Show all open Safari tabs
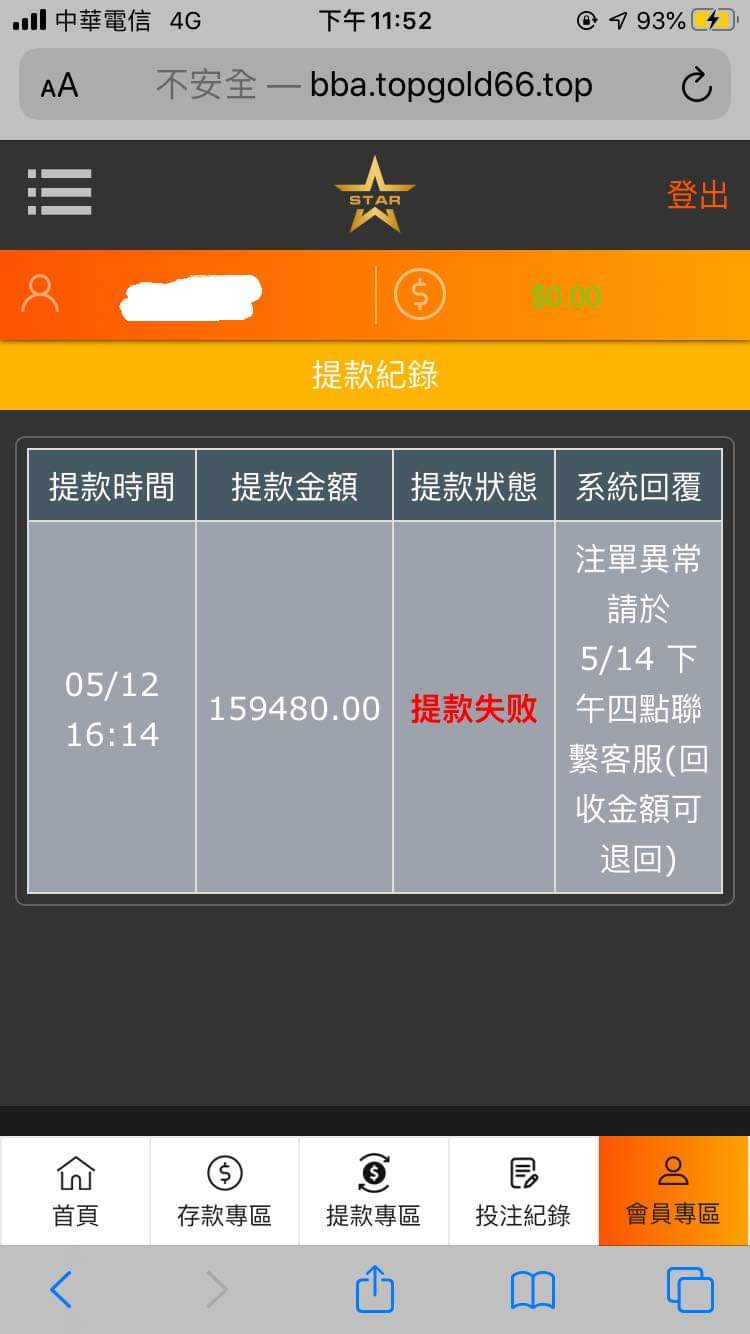Screen dimensions: 750x1334 pyautogui.click(x=690, y=1290)
